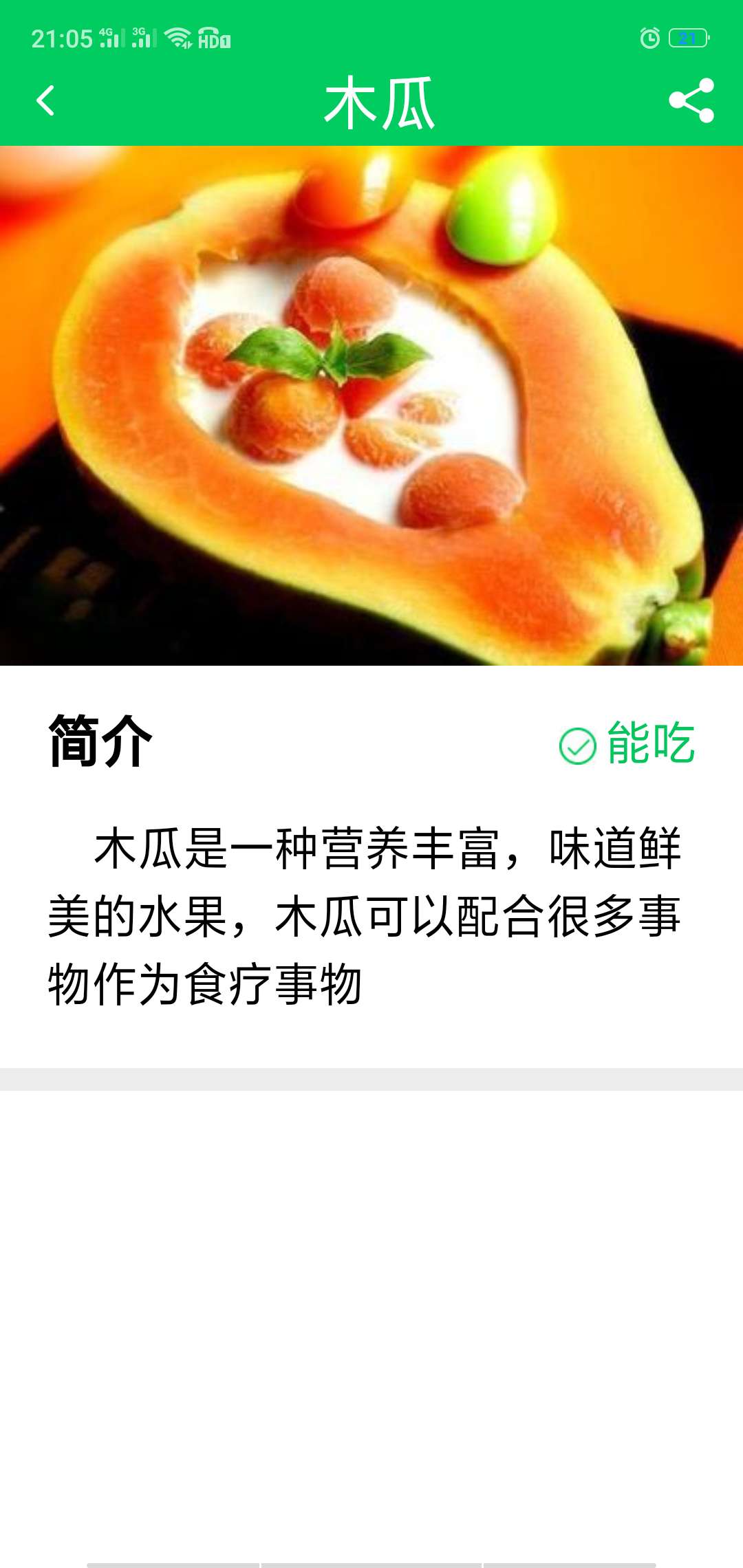The width and height of the screenshot is (743, 1568).
Task: Tap the Wi-Fi status icon
Action: pyautogui.click(x=179, y=39)
